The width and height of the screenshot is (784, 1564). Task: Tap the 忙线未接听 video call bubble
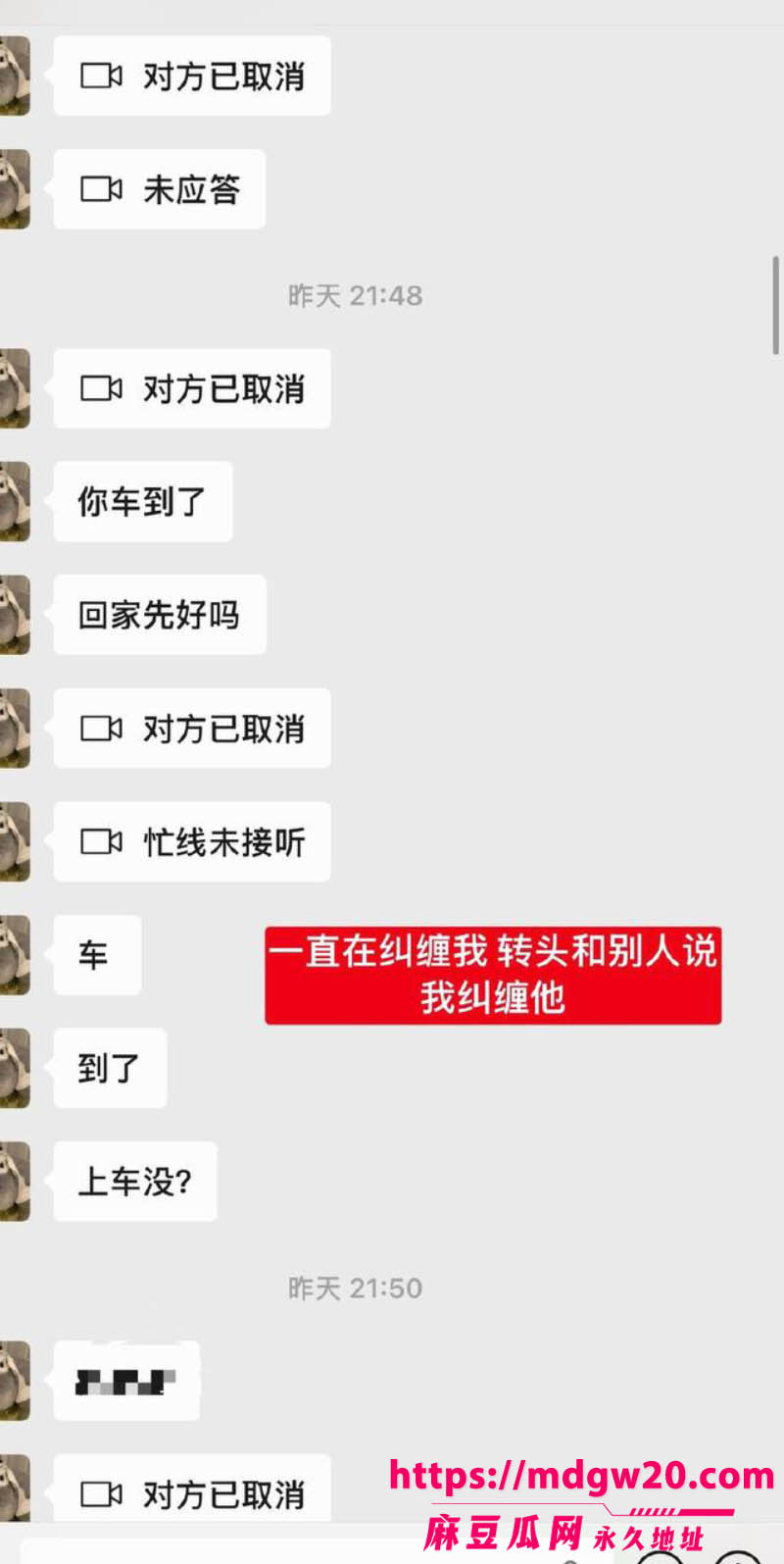[192, 841]
